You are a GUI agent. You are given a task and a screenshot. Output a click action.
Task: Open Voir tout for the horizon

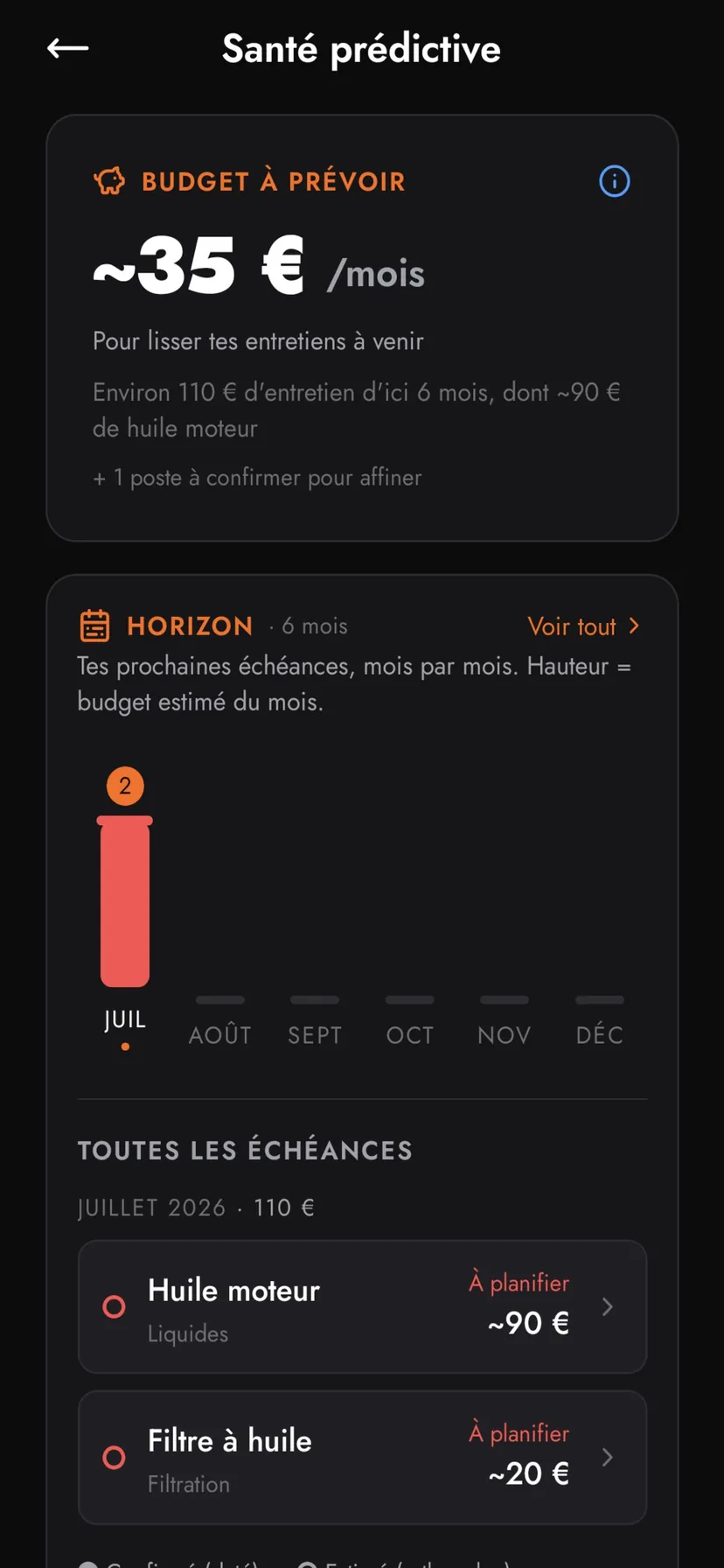584,626
